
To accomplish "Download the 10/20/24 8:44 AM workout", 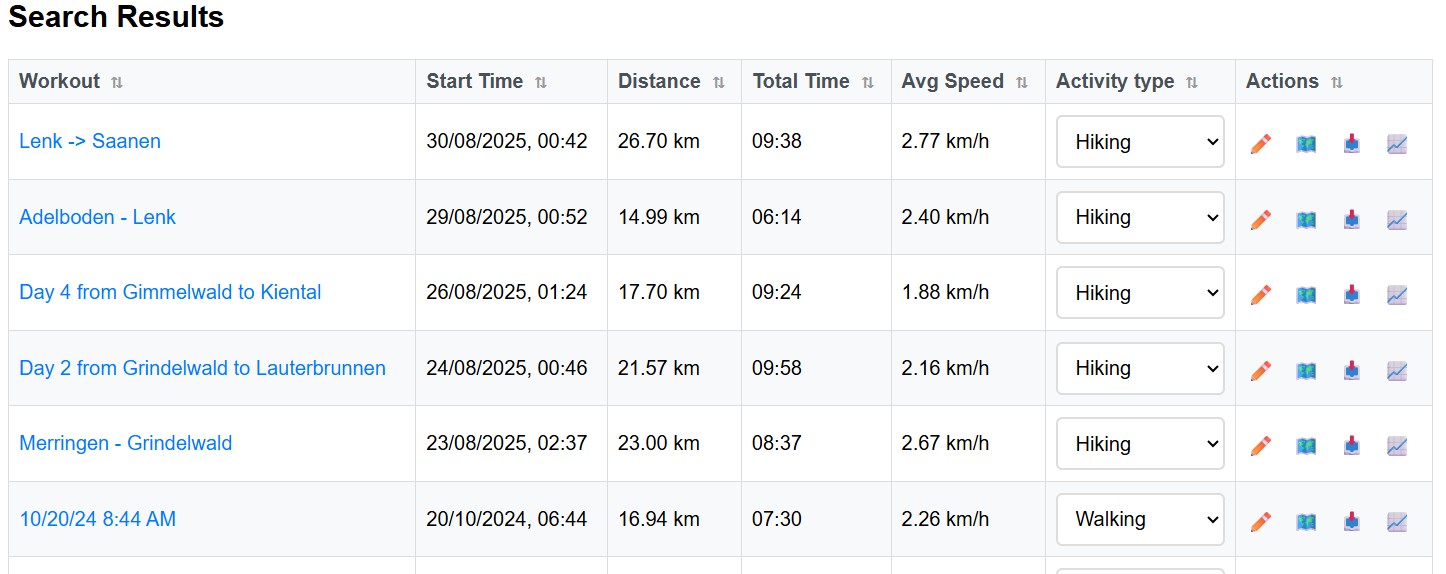I will click(1352, 521).
